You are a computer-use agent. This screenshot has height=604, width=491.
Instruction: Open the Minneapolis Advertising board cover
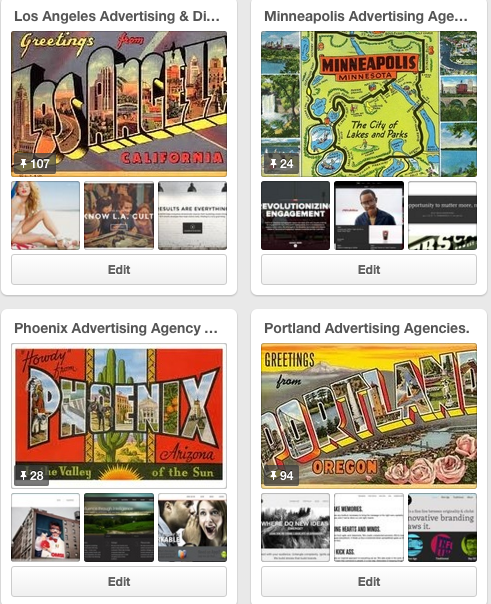(x=369, y=104)
